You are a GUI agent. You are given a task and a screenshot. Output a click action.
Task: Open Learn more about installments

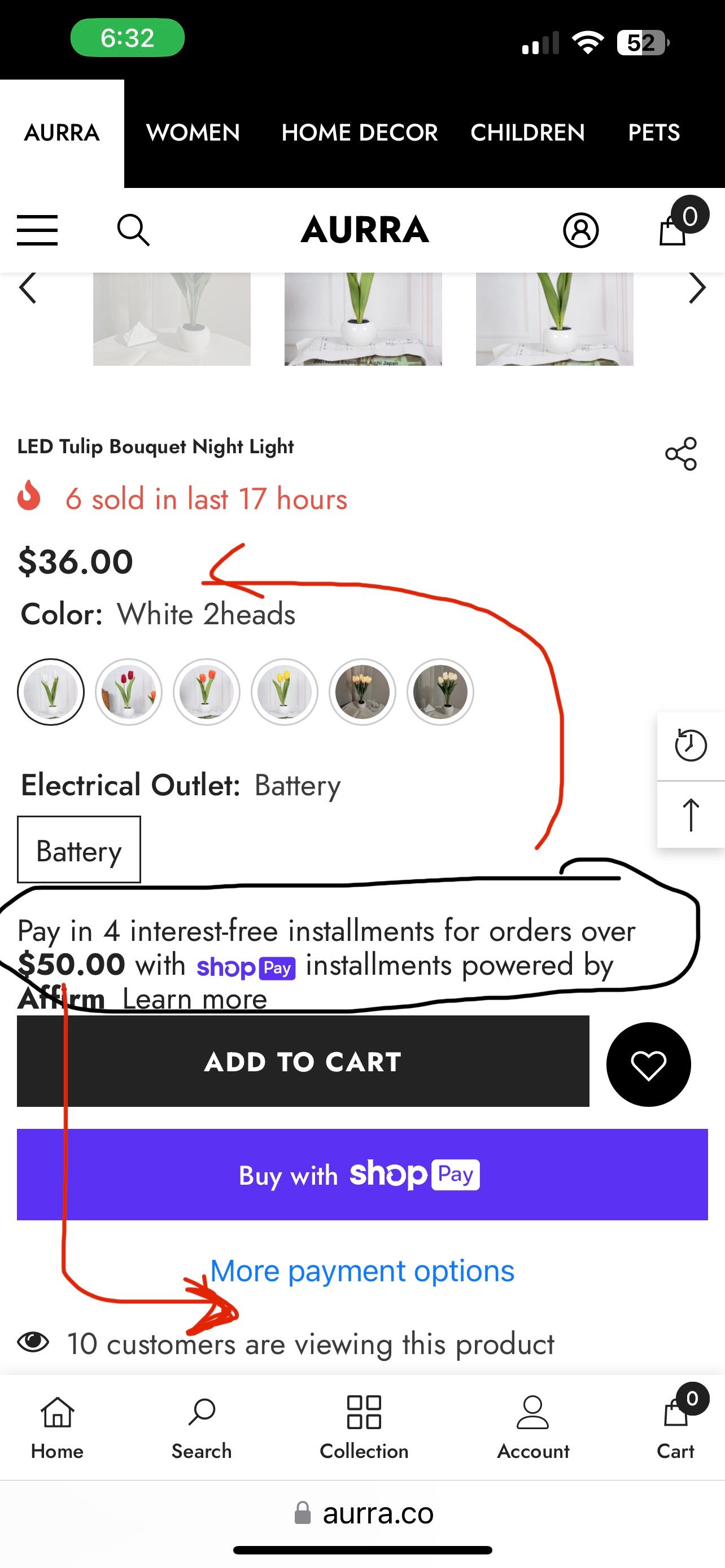[195, 999]
